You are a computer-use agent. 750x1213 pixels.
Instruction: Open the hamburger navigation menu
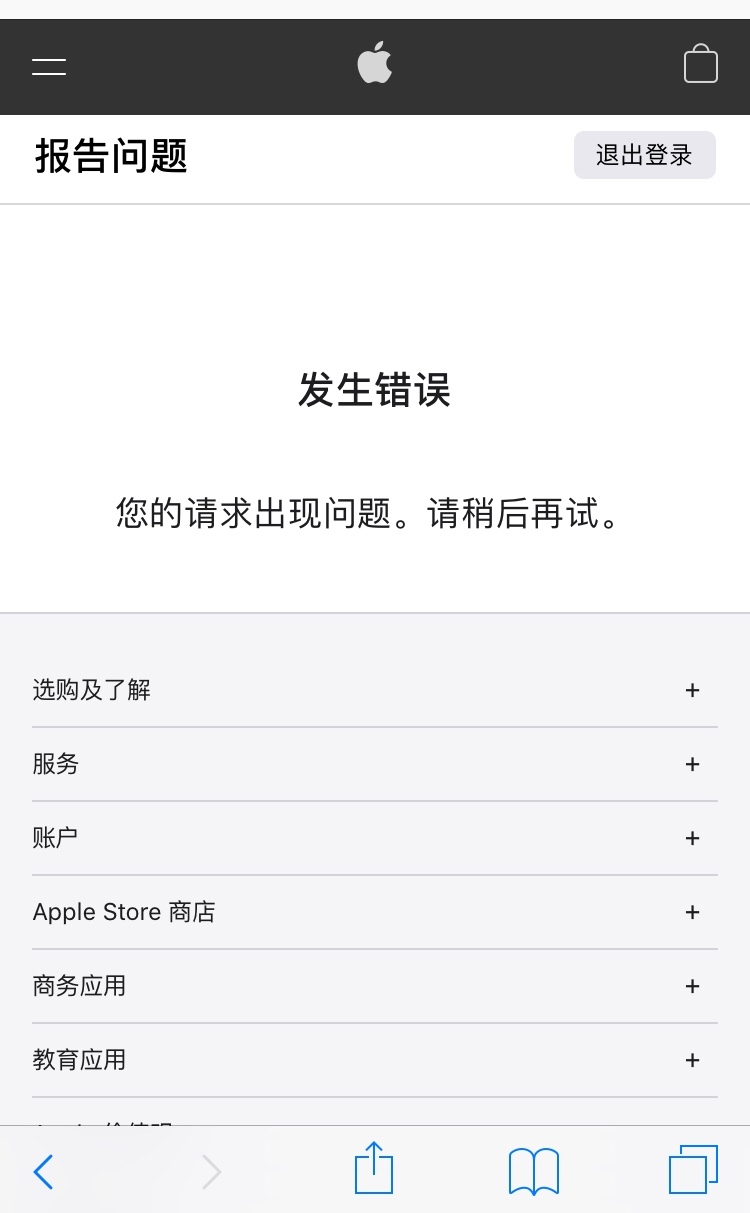pos(49,67)
